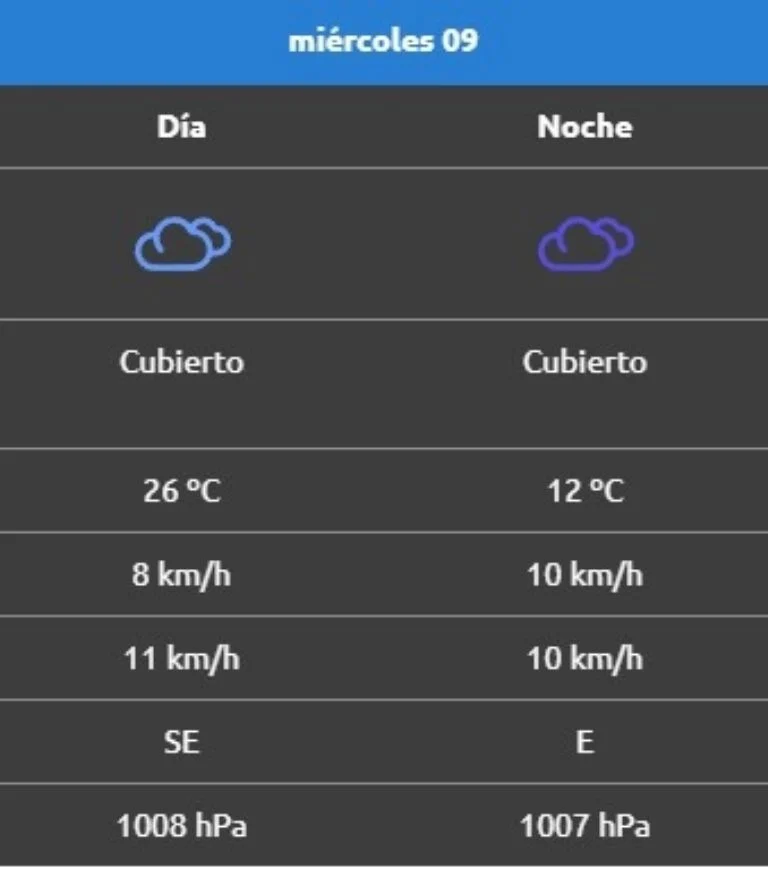Click the SE wind direction value

coord(183,742)
